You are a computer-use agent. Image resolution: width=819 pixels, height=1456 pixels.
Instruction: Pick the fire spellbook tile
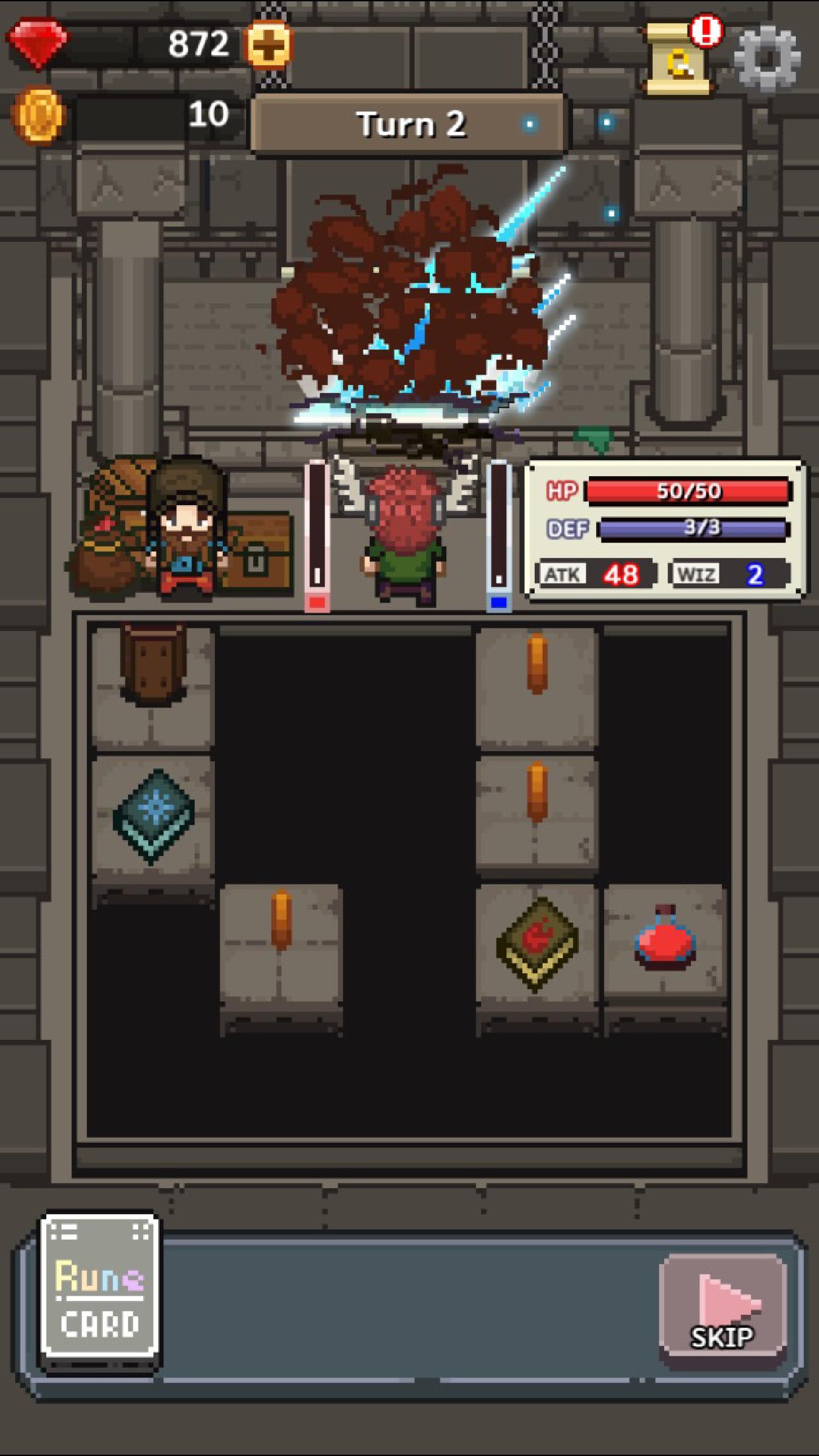pos(537,943)
